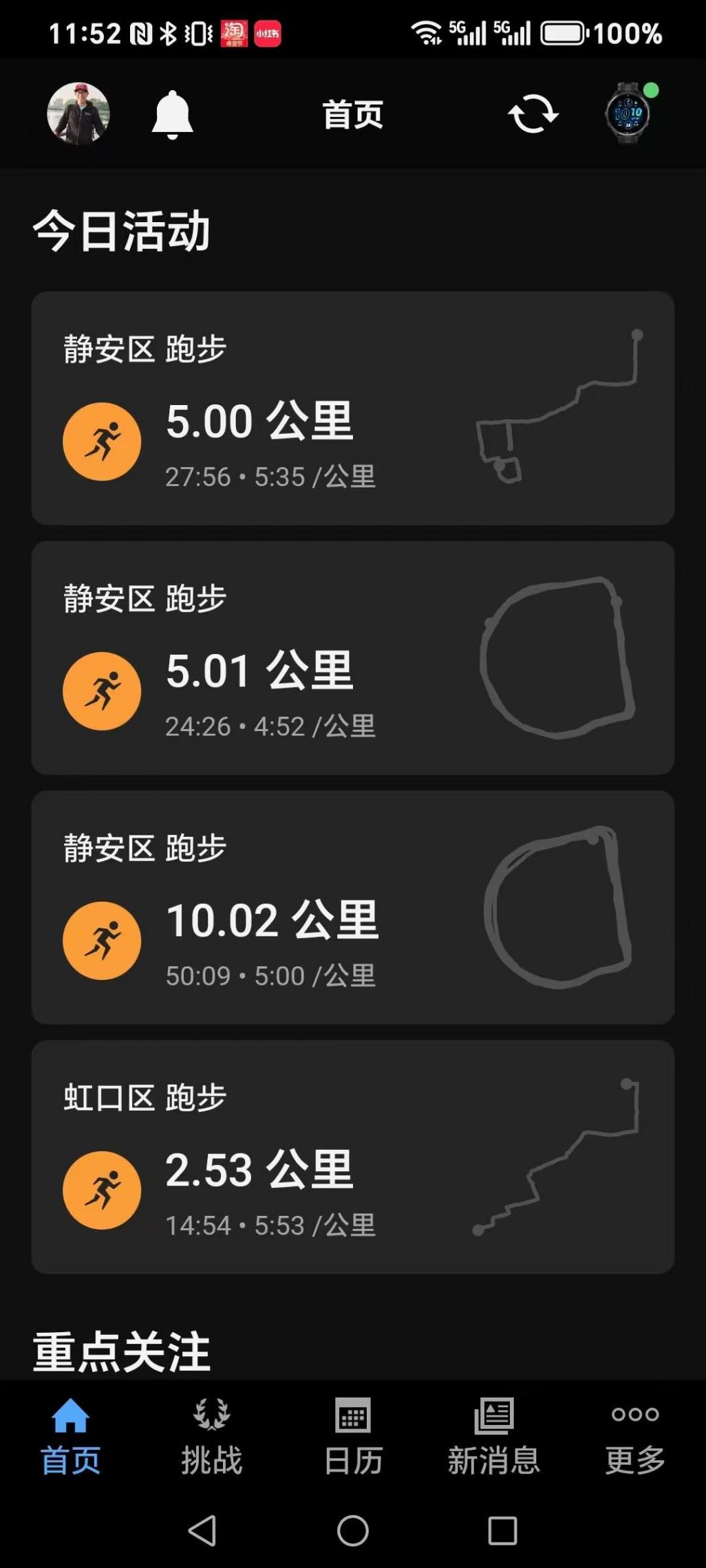Tap the runner icon on the 5.00 公里 activity
706x1568 pixels.
(x=101, y=440)
